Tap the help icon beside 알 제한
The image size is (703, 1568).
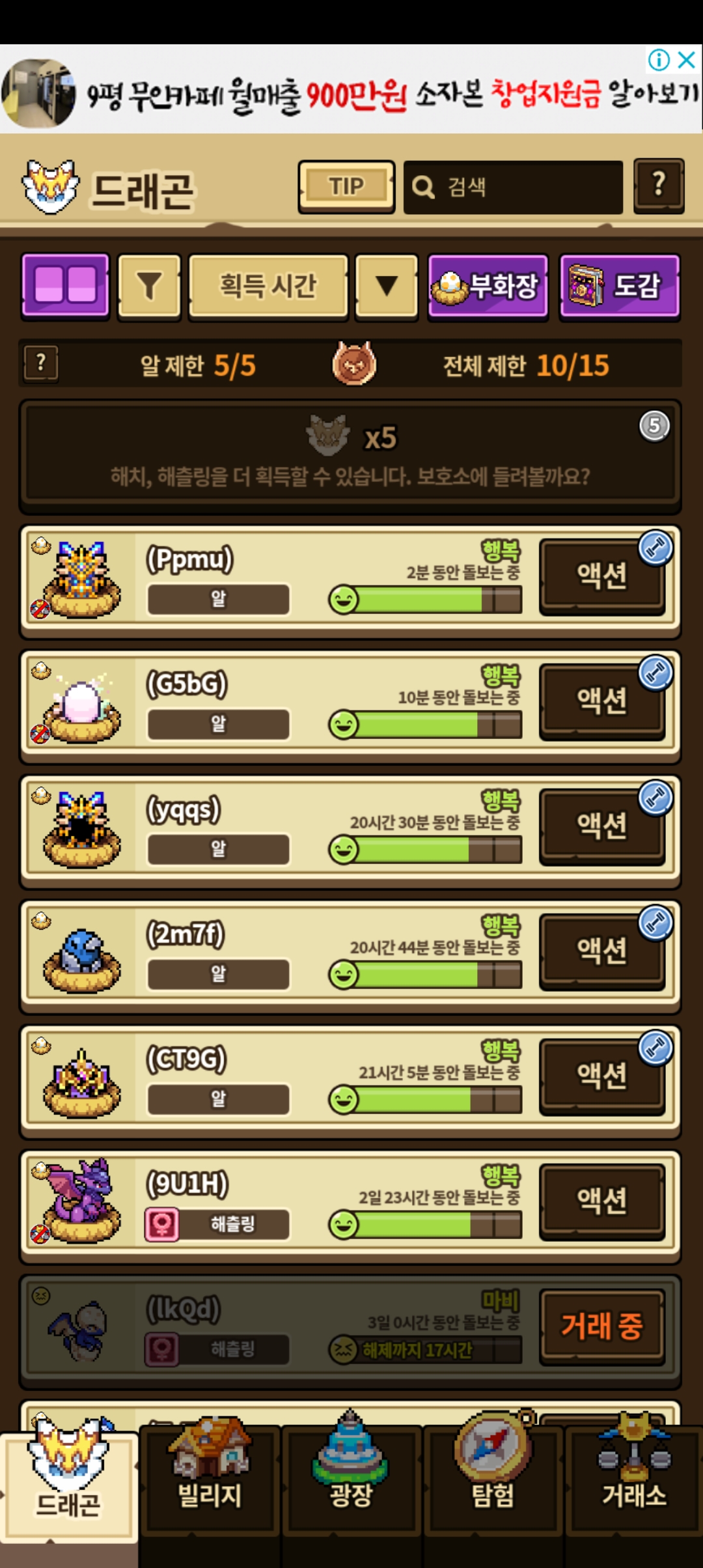41,363
